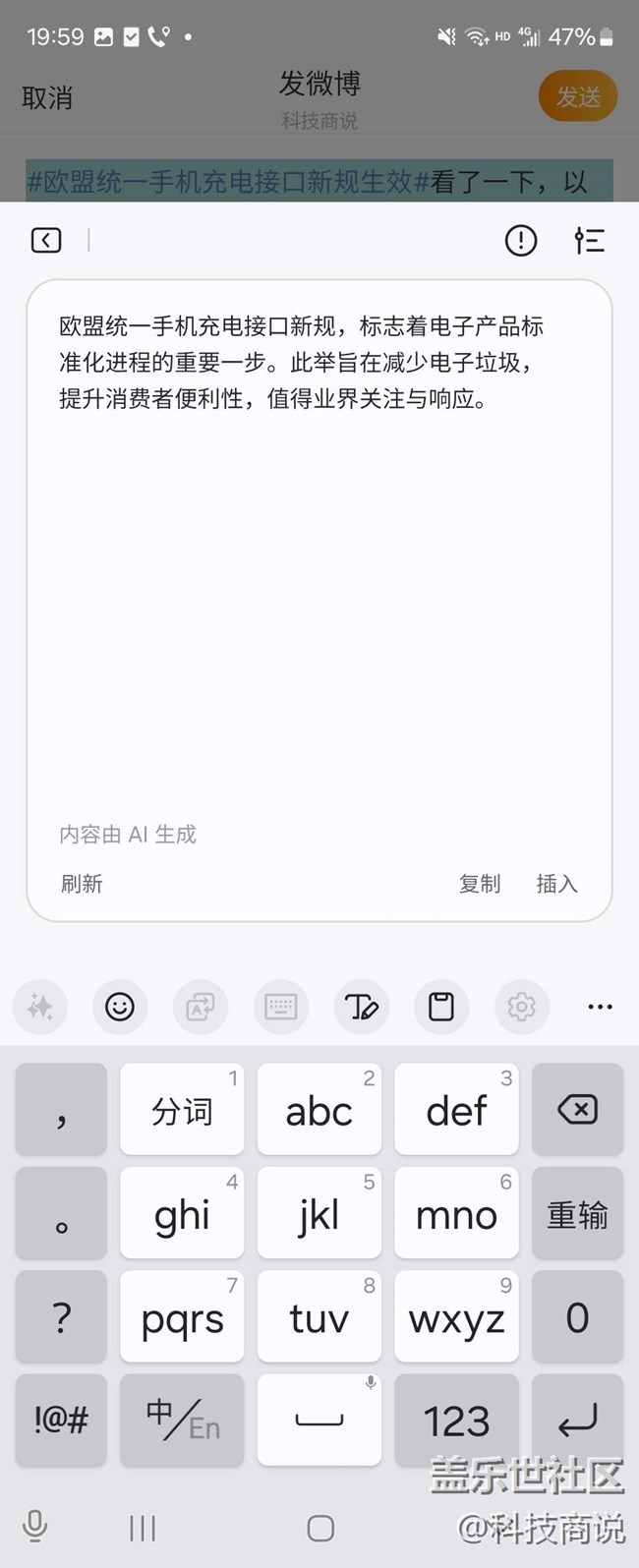Tap the backspace key
The width and height of the screenshot is (639, 1568).
coord(577,1109)
